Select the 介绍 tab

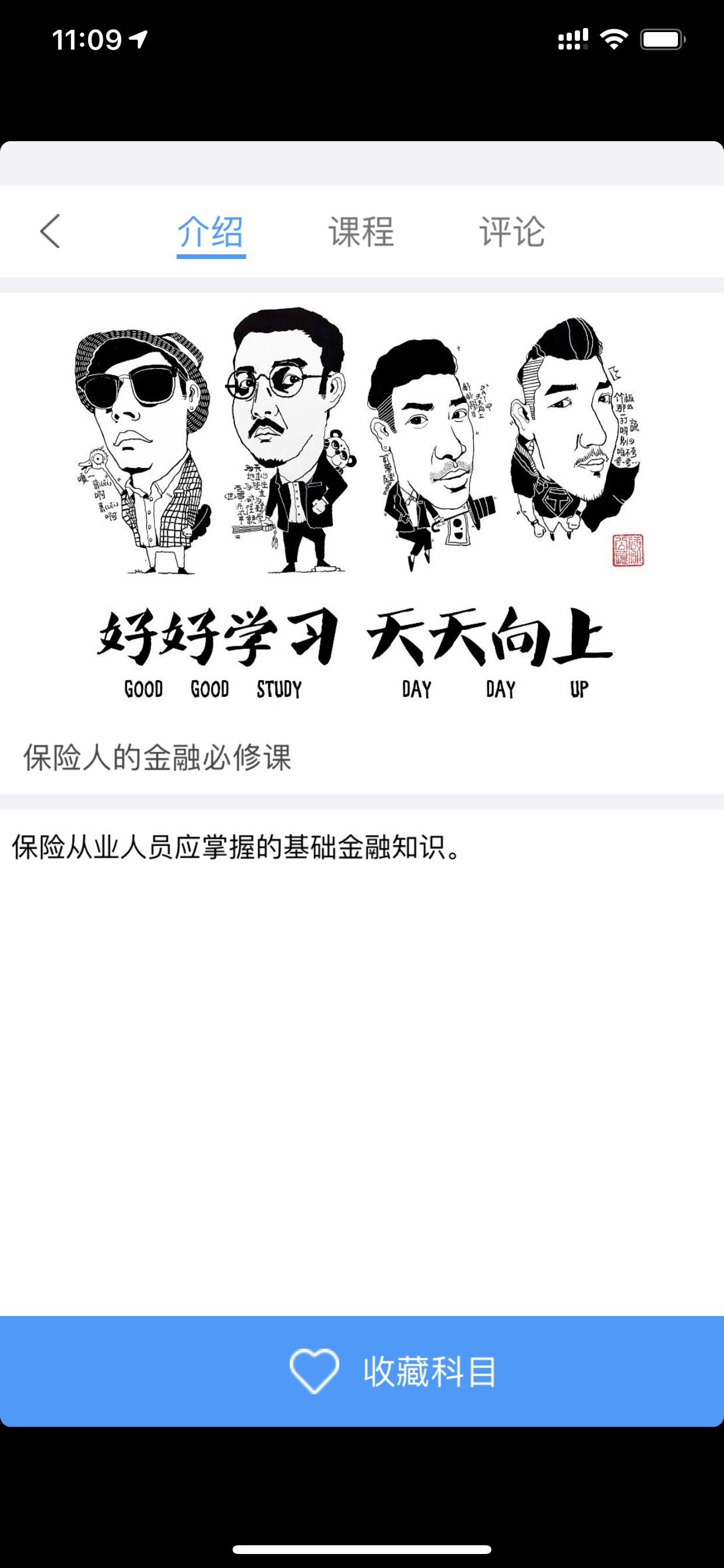[x=211, y=230]
